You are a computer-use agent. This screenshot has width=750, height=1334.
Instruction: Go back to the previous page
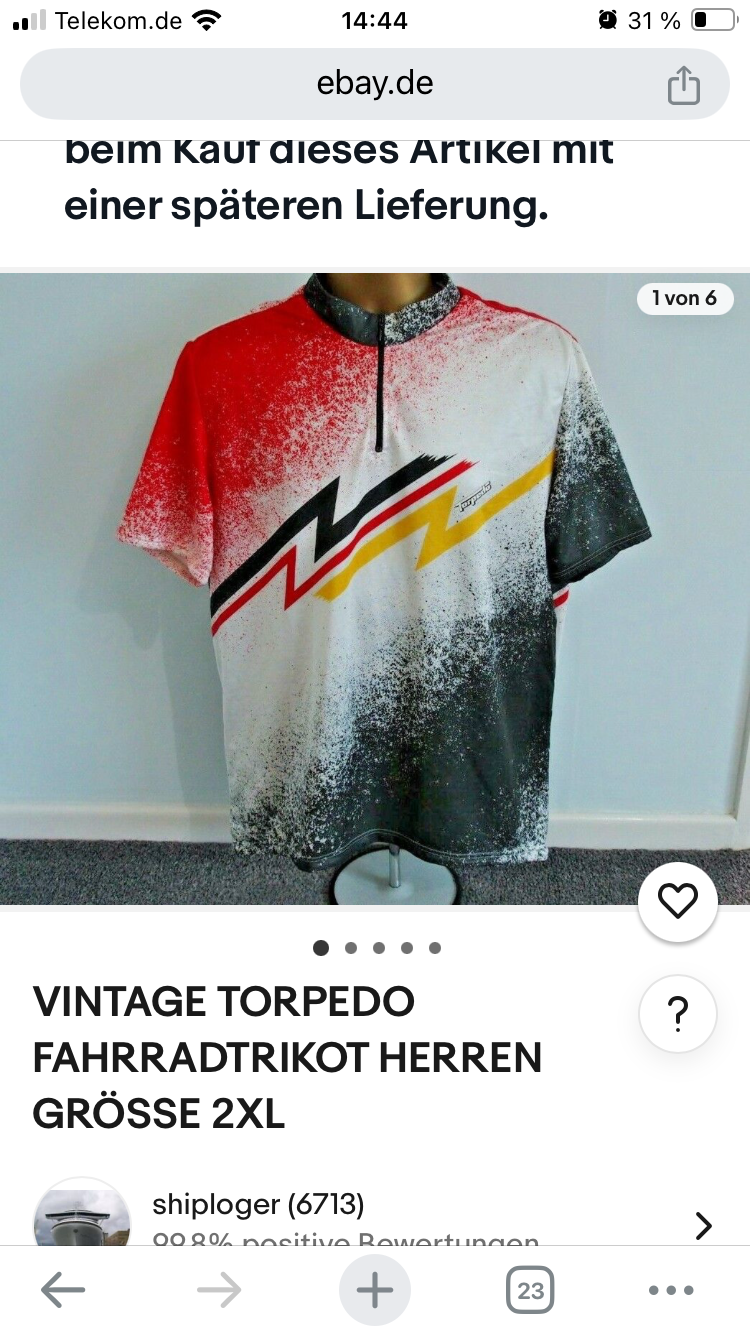click(62, 1290)
